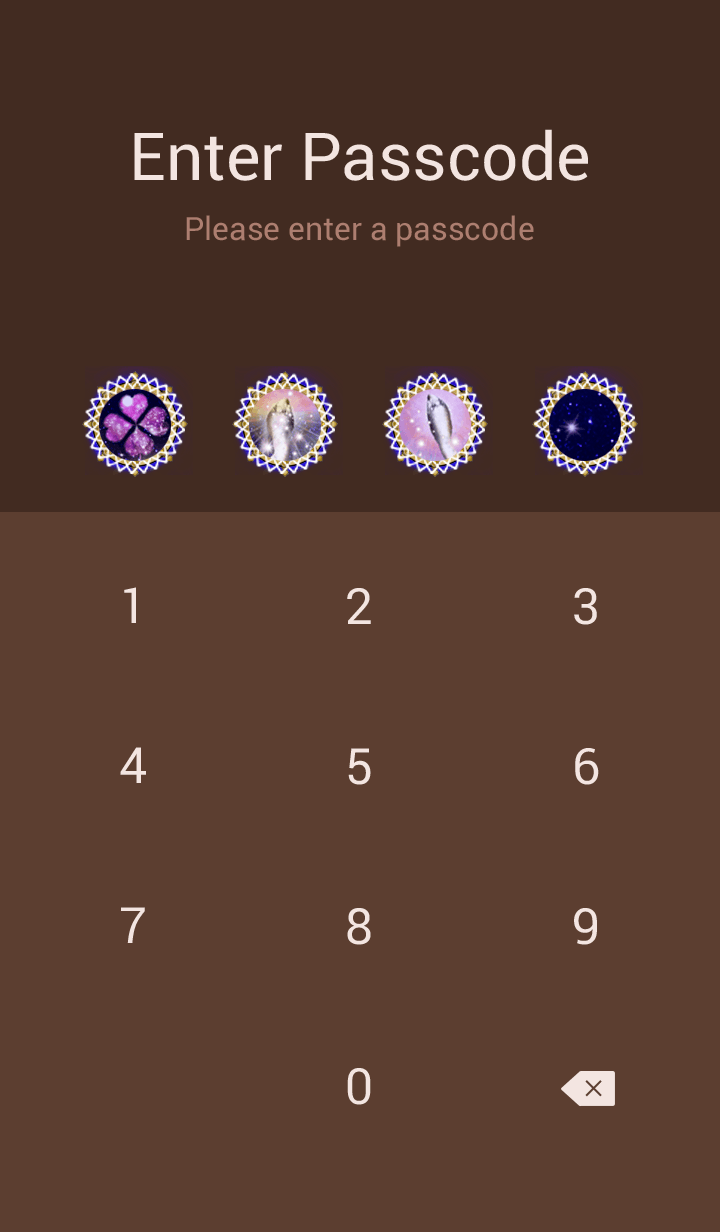Tap the 5 key
Screen dimensions: 720x1232
359,767
